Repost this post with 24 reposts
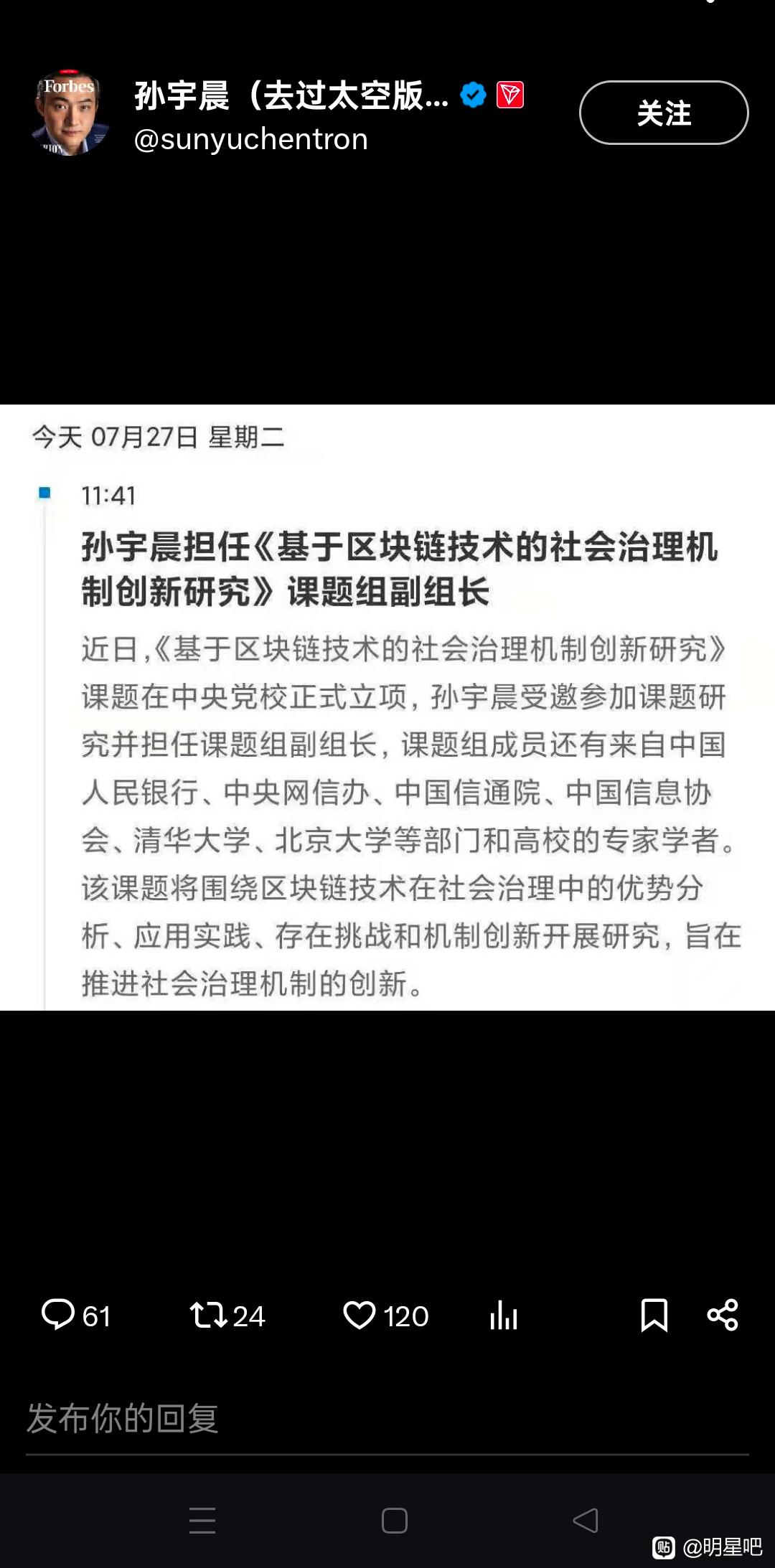The width and height of the screenshot is (775, 1568). [x=227, y=1316]
